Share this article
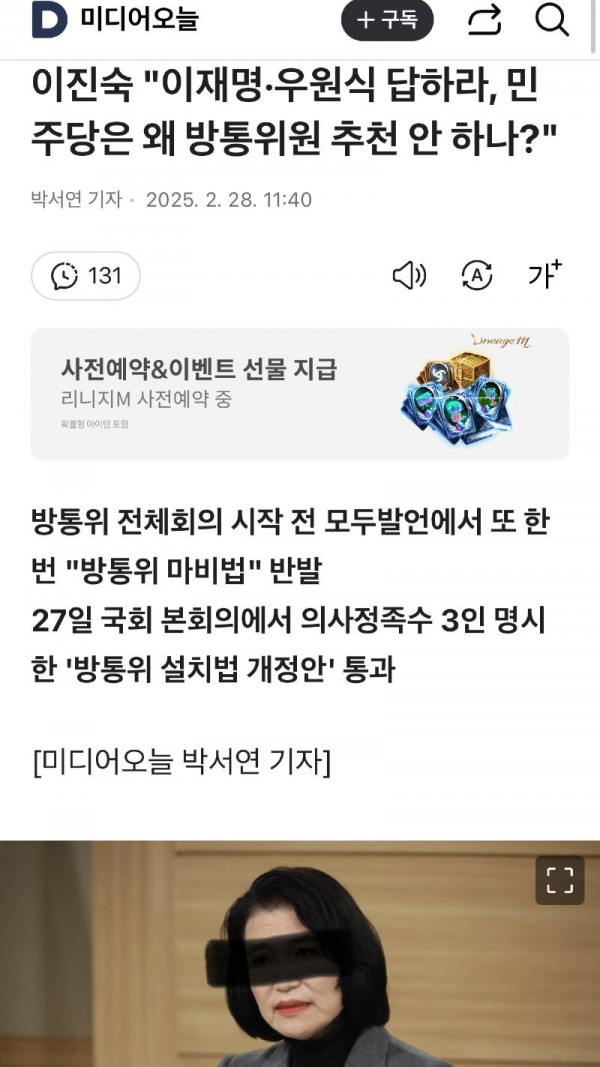 [484, 20]
